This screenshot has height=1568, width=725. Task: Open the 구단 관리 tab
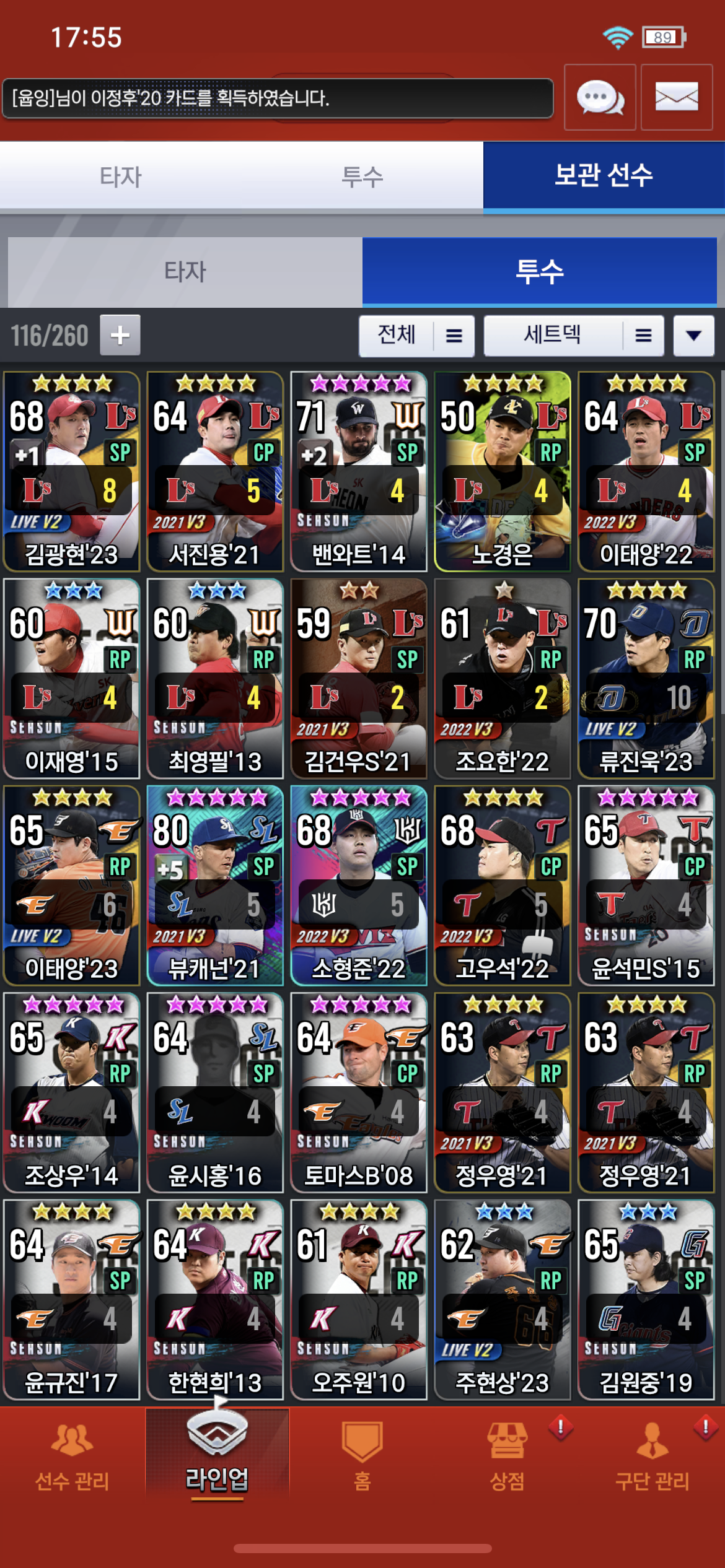click(x=652, y=1455)
